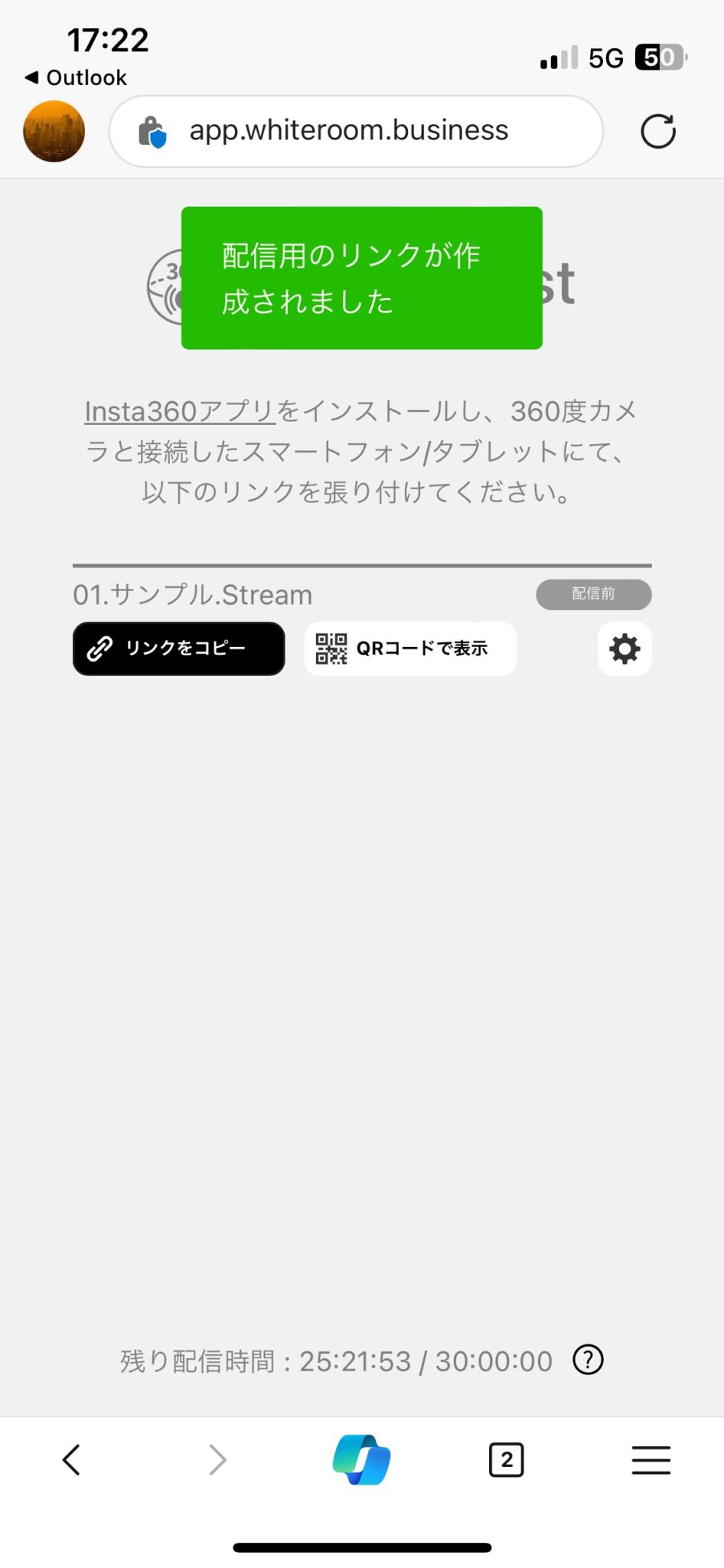
Task: Tap the address bar to edit the URL
Action: (356, 131)
